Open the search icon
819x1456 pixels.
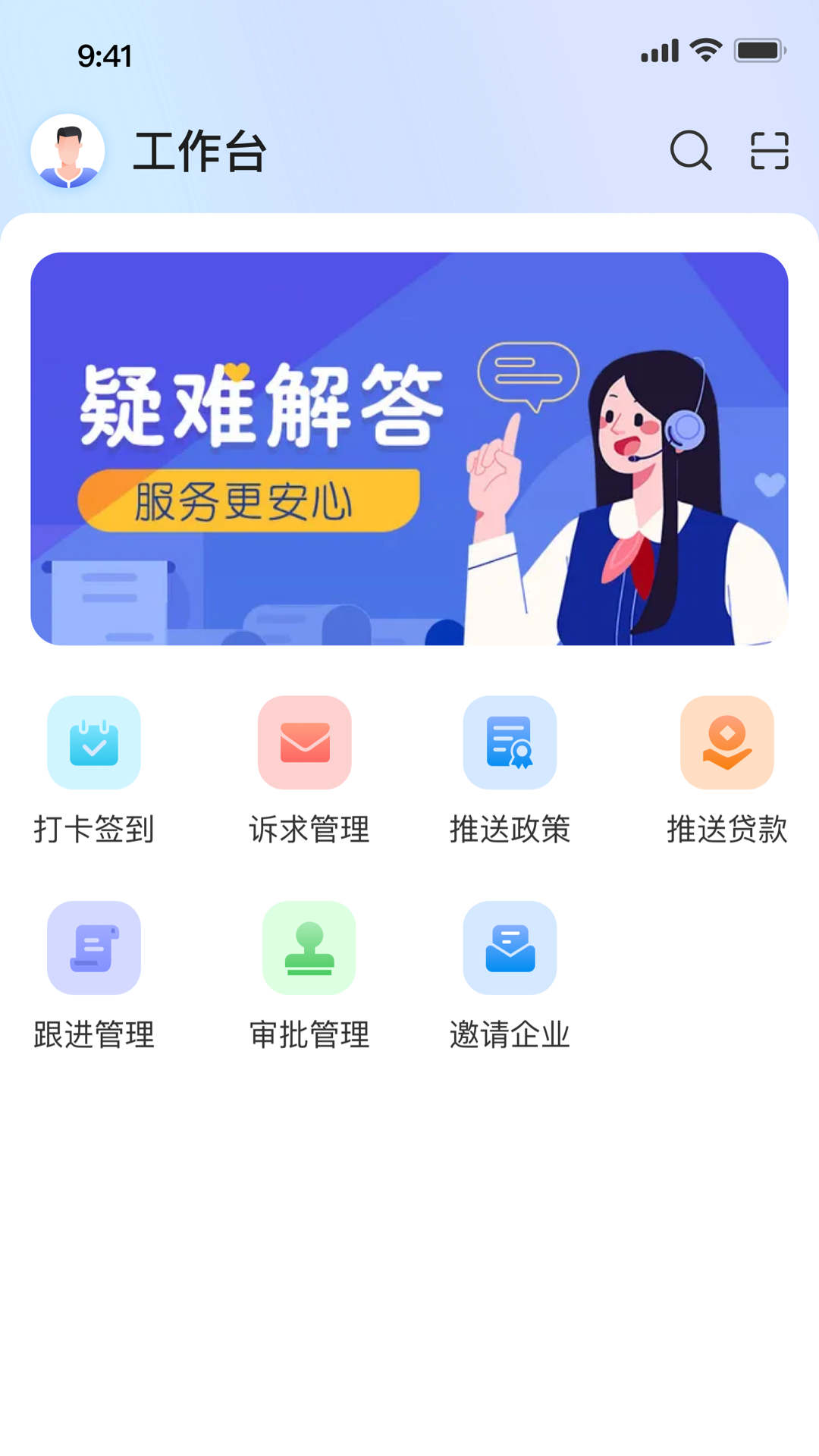691,150
